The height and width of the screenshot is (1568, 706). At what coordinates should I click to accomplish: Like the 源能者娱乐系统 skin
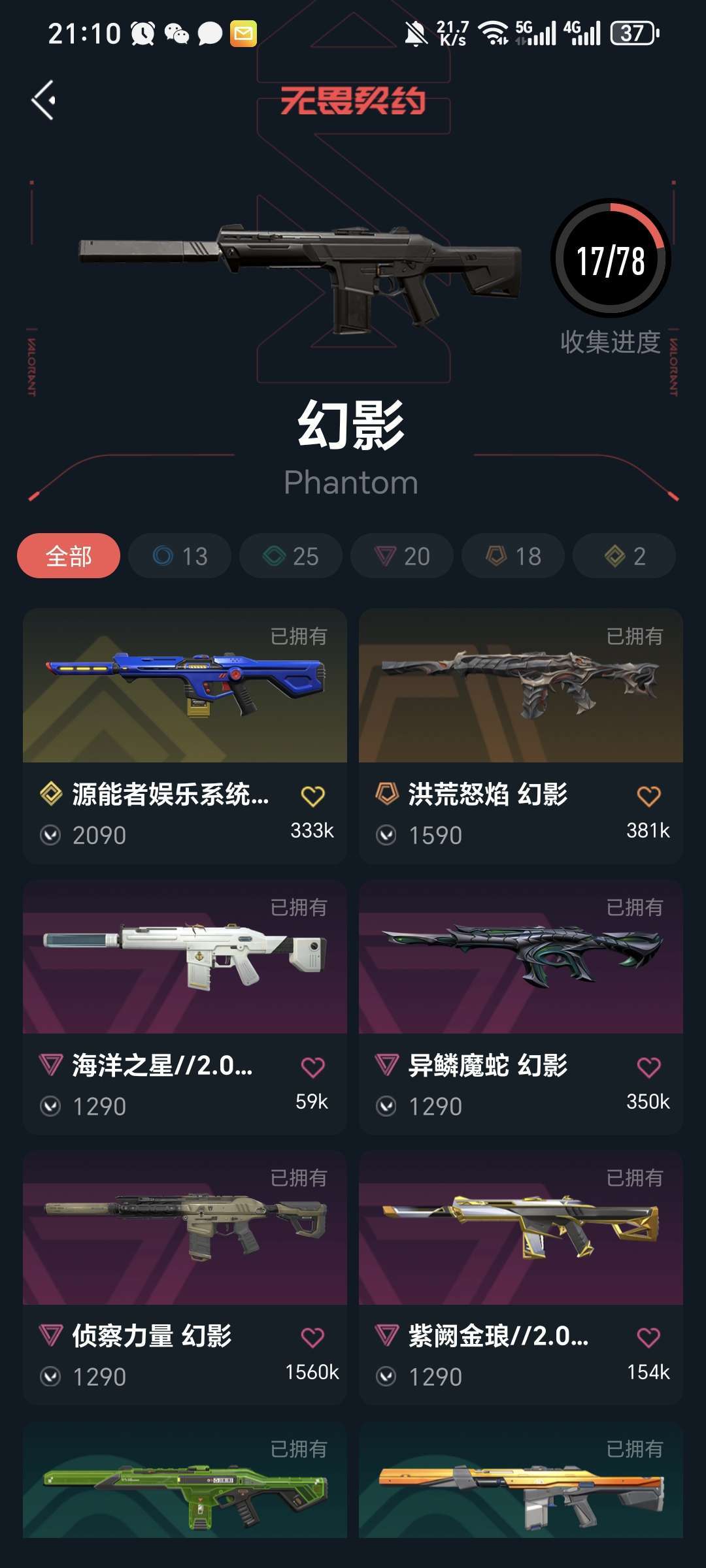(312, 796)
